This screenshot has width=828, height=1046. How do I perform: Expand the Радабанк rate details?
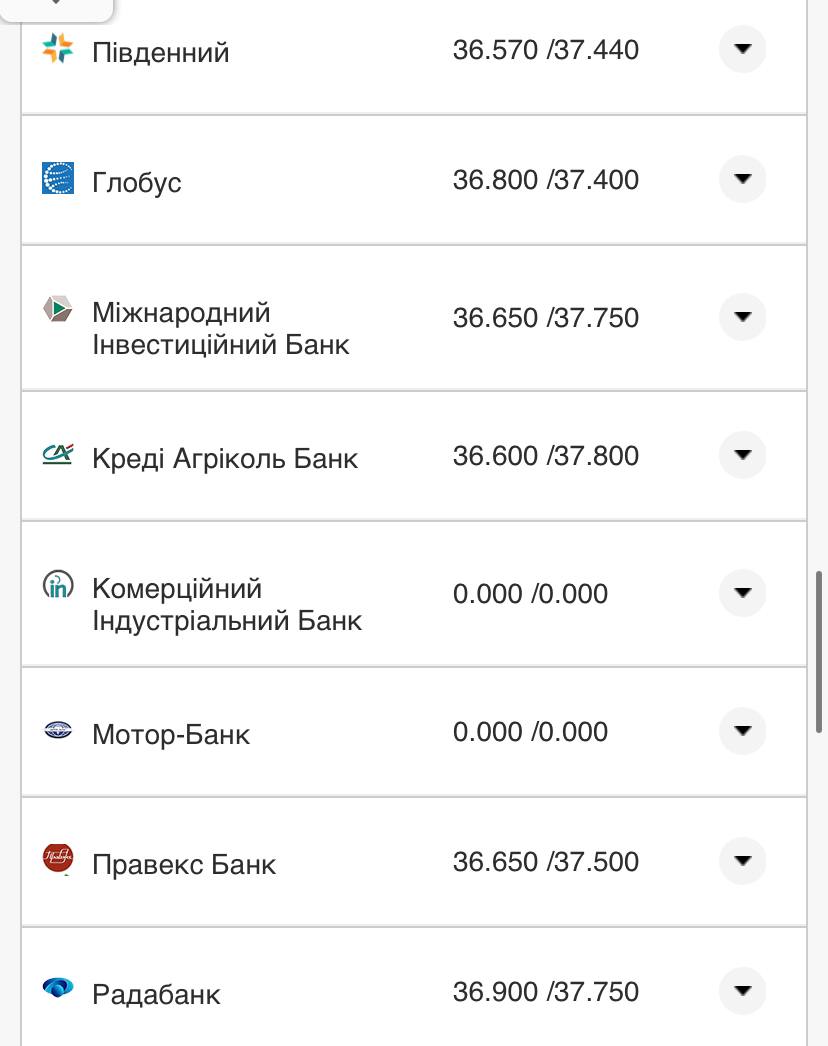741,990
